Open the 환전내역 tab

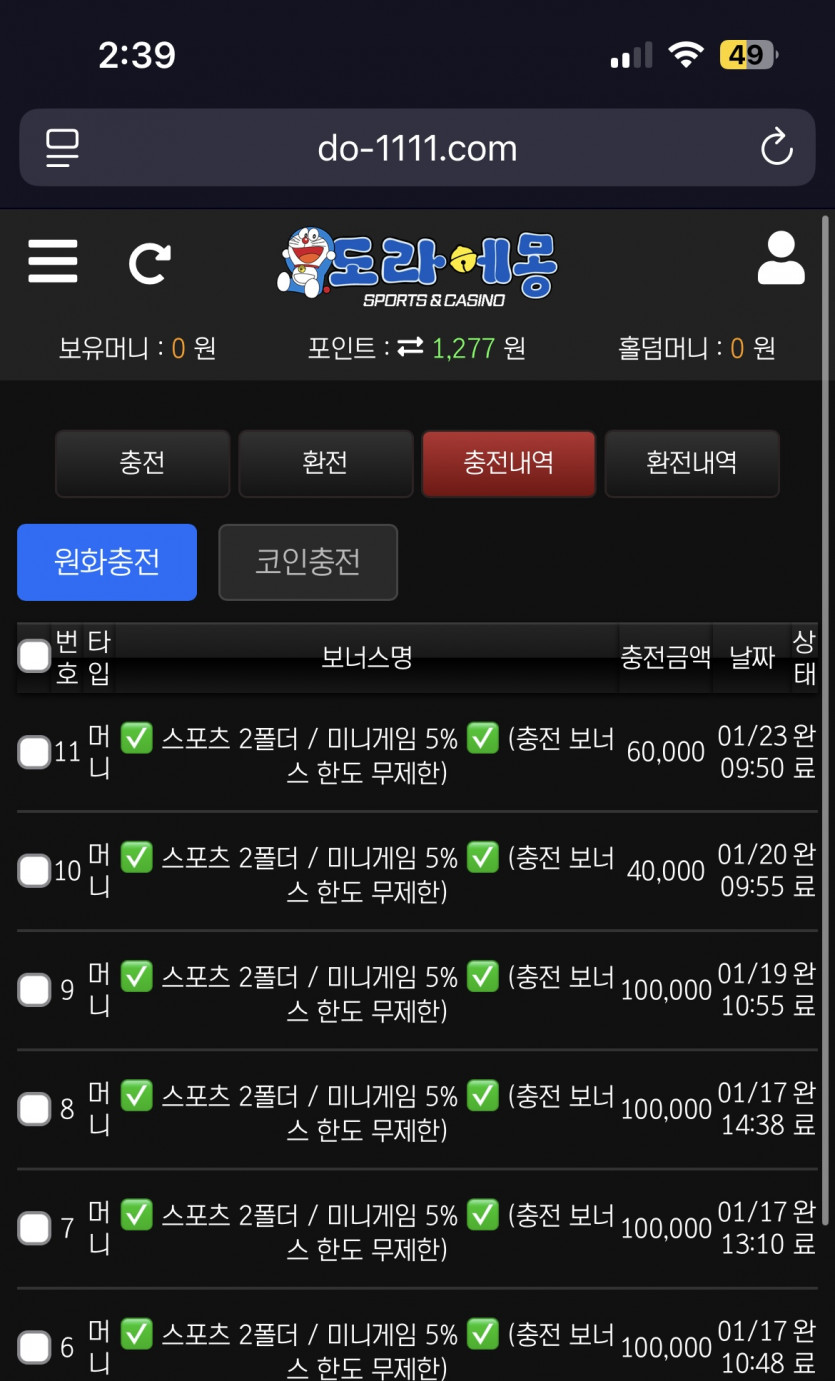(x=692, y=463)
